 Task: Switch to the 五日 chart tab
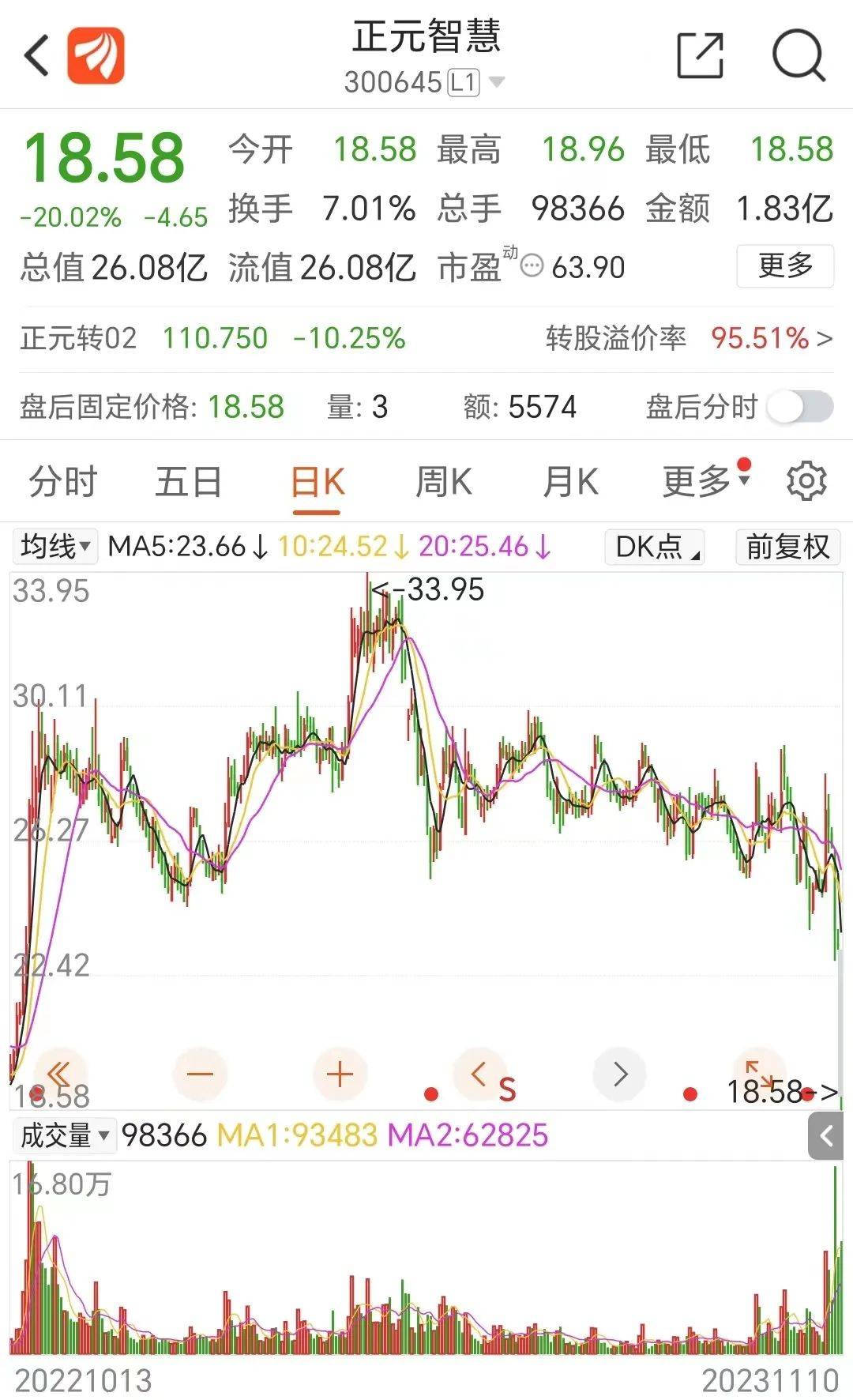pos(188,482)
